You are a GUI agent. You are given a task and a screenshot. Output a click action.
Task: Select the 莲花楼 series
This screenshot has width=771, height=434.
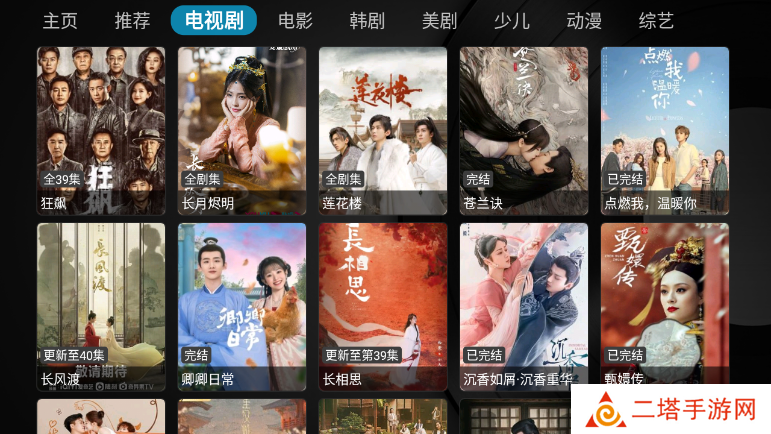tap(383, 130)
